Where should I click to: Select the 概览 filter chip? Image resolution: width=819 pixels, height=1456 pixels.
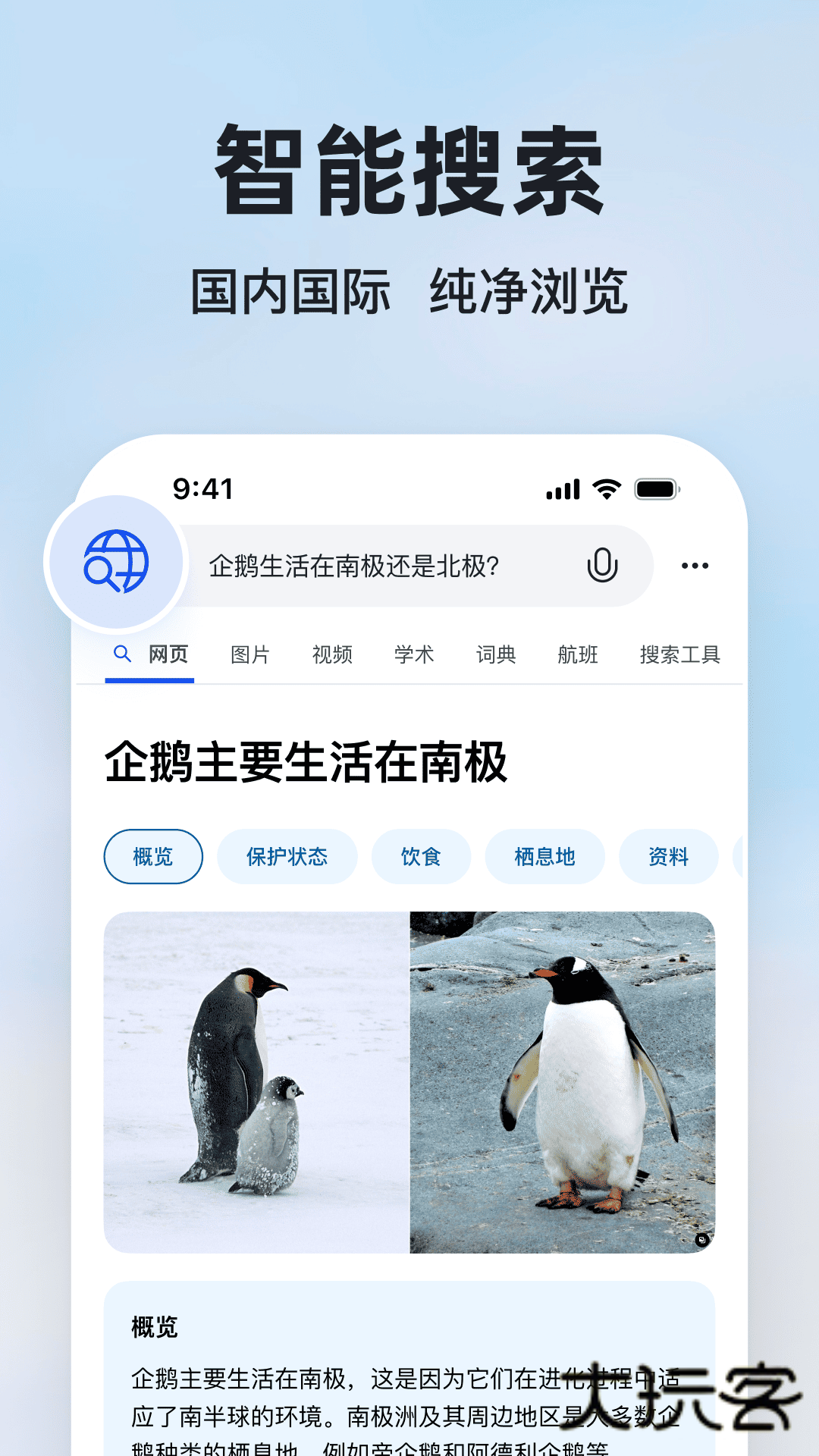(152, 856)
